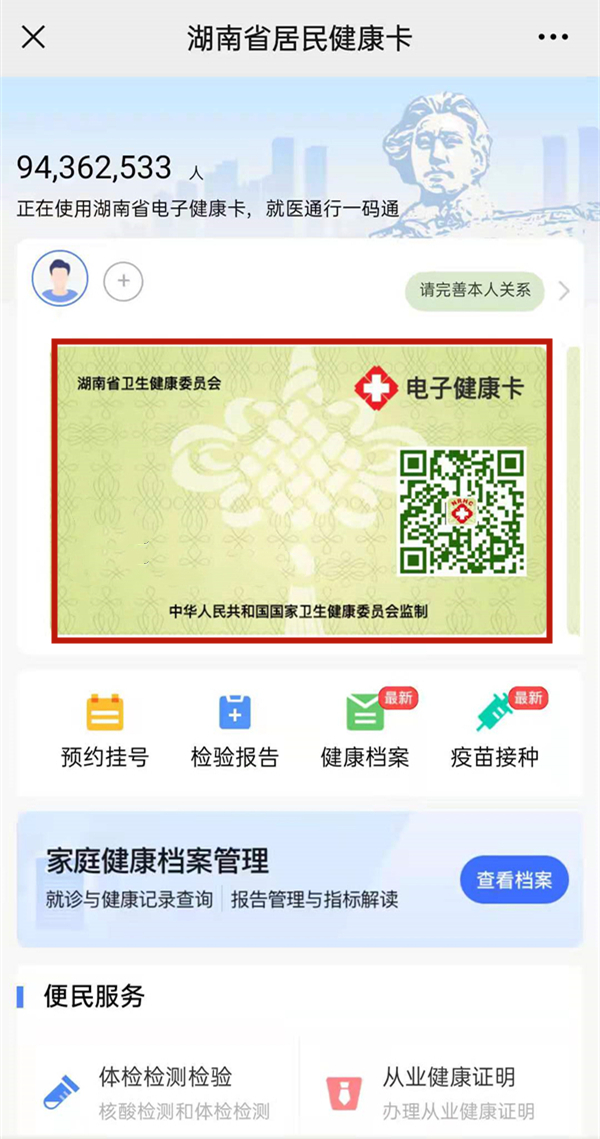Open 预约挂号 appointment booking
This screenshot has width=600, height=1139.
pos(105,730)
